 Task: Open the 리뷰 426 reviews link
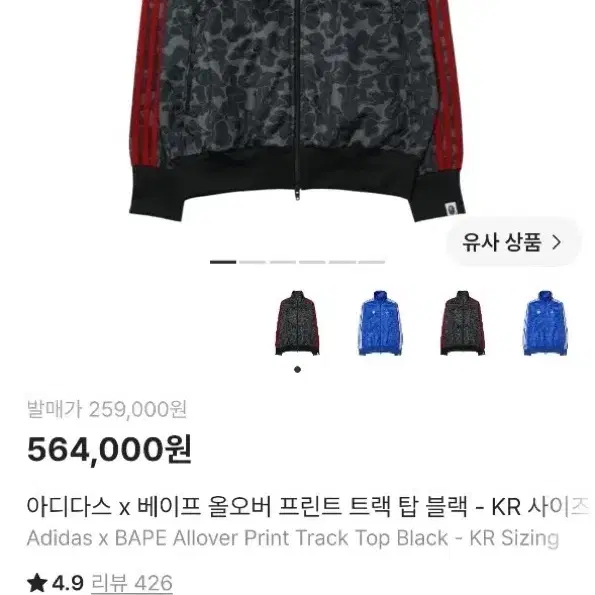point(132,583)
